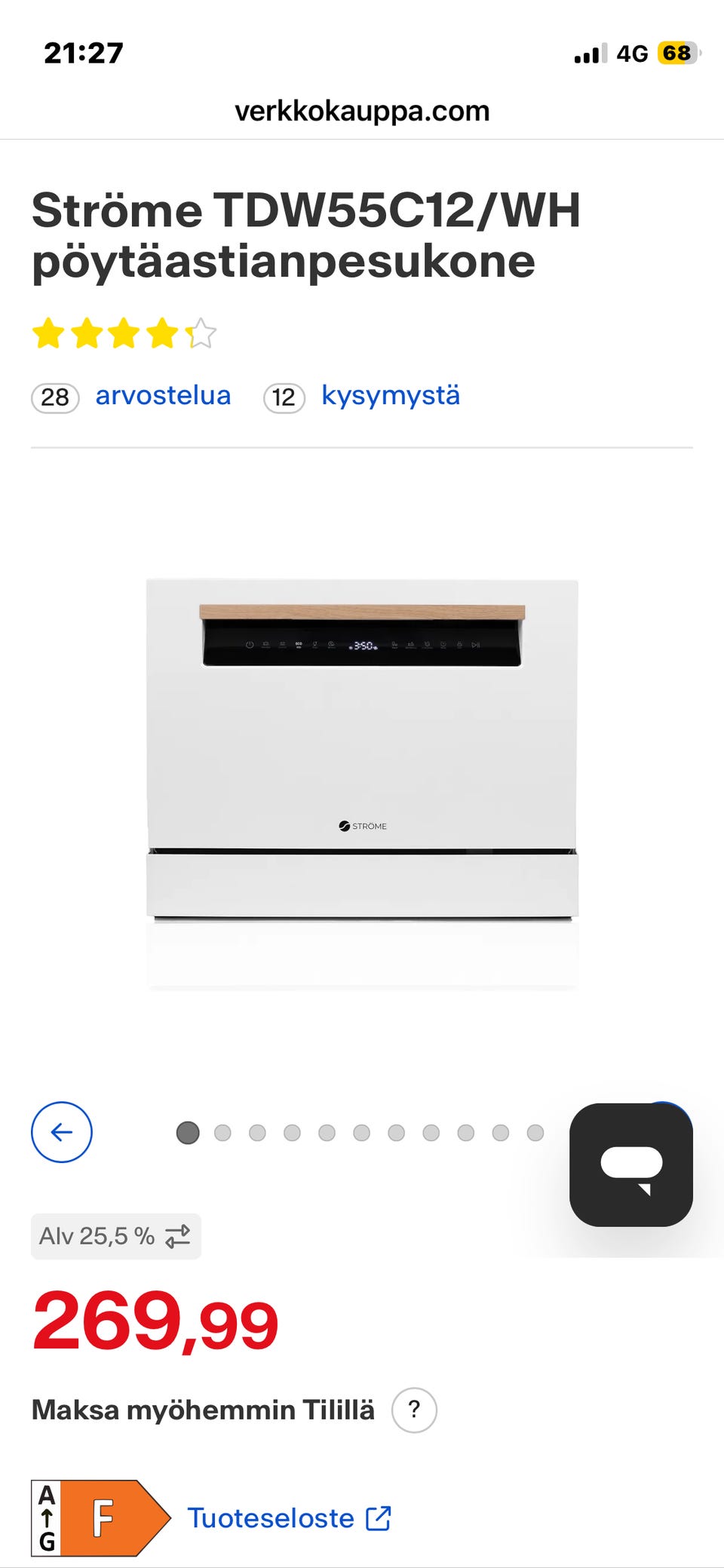Tap the verkkokauppa.com address bar
The height and width of the screenshot is (1568, 724).
point(362,111)
